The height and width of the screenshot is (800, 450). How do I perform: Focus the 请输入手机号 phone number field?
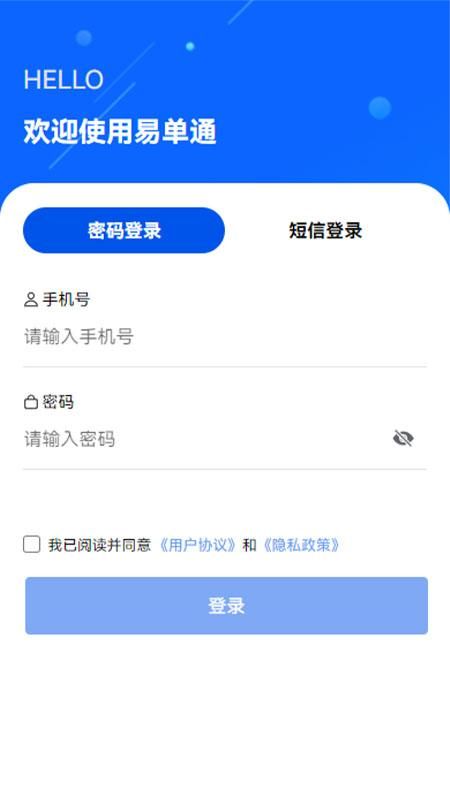pos(224,337)
